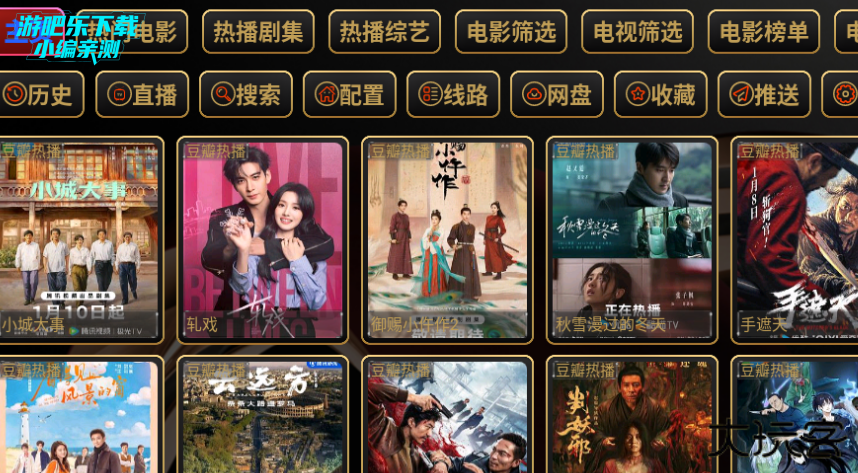
Task: Open 配置 settings
Action: pos(350,95)
